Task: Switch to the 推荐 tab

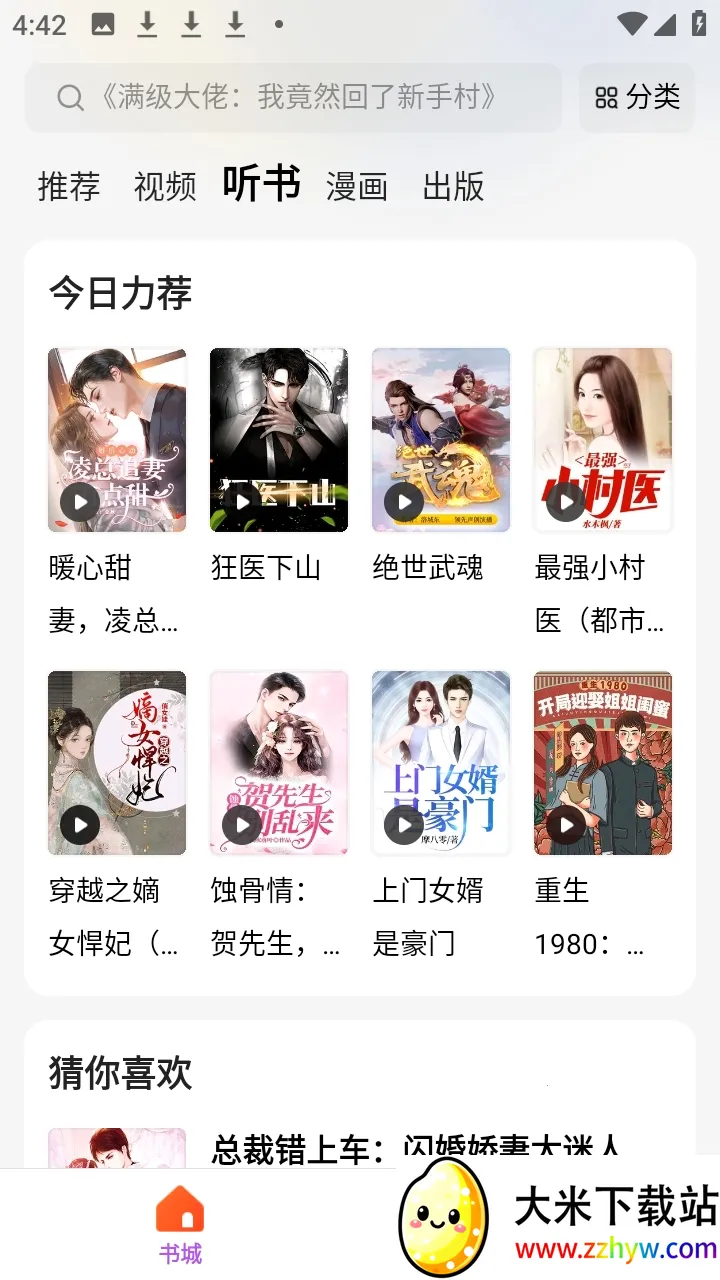Action: click(x=69, y=186)
